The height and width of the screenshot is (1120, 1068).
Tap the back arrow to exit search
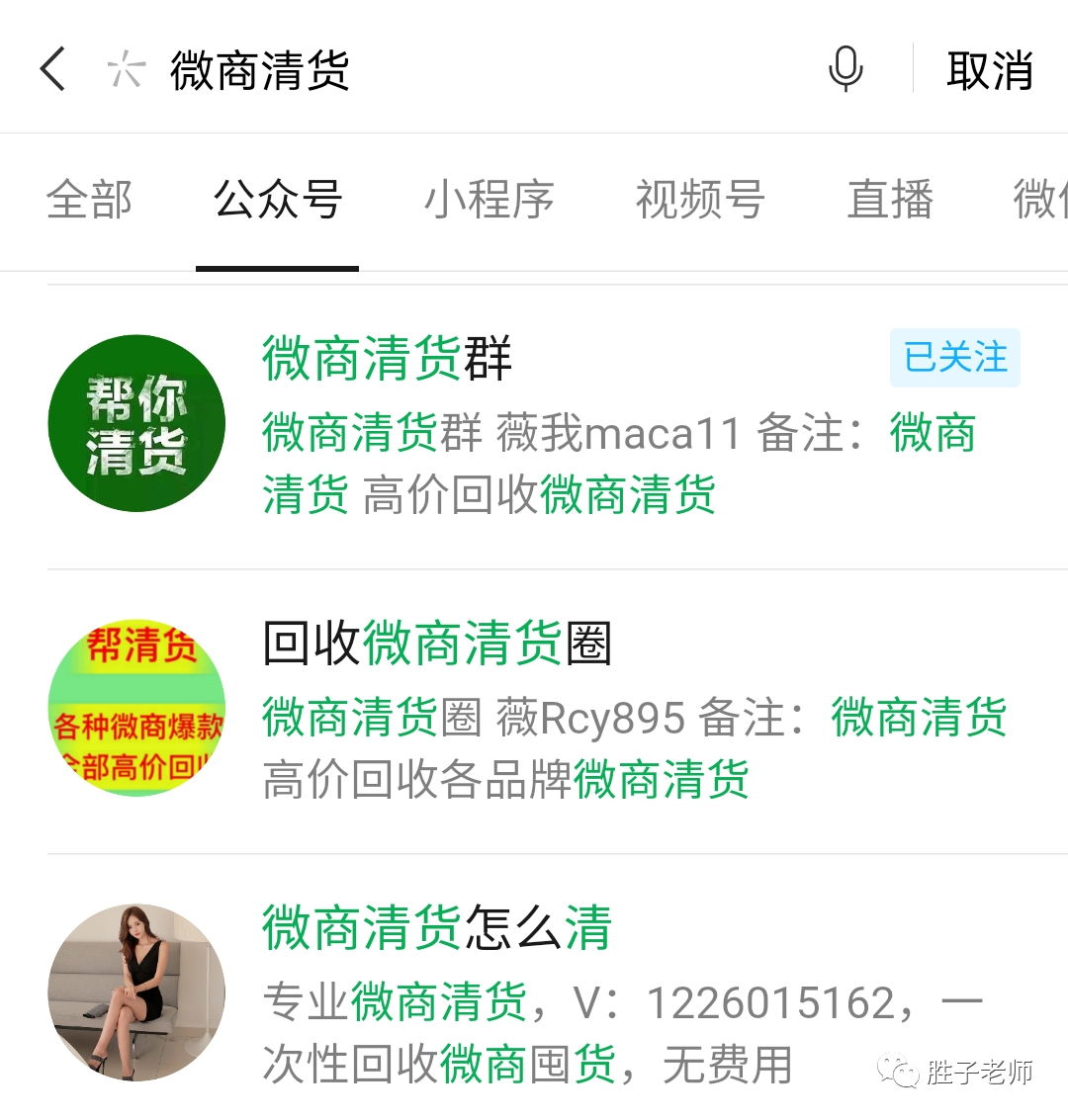(x=51, y=69)
